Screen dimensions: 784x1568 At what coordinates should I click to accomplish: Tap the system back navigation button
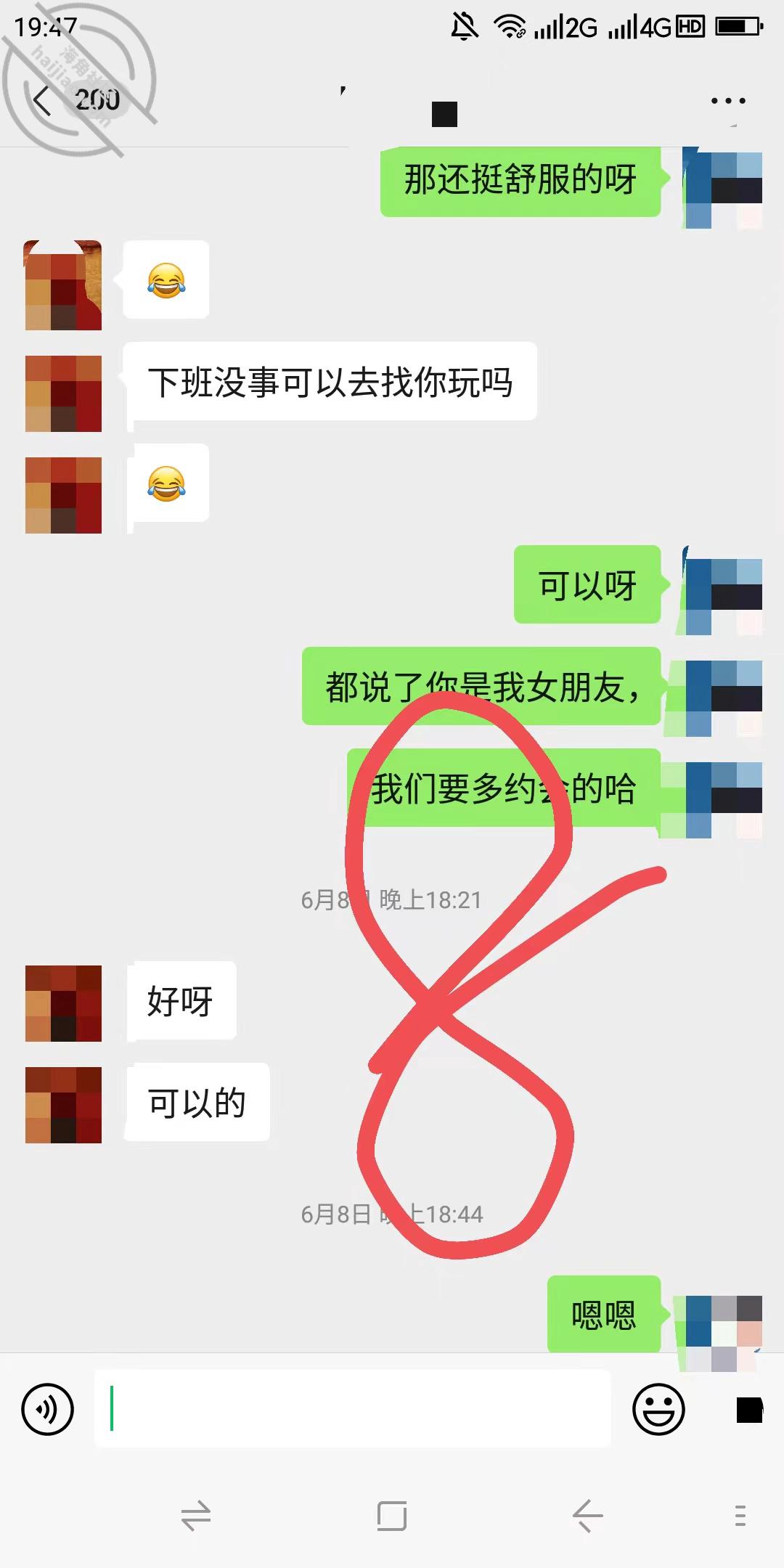coord(587,1516)
